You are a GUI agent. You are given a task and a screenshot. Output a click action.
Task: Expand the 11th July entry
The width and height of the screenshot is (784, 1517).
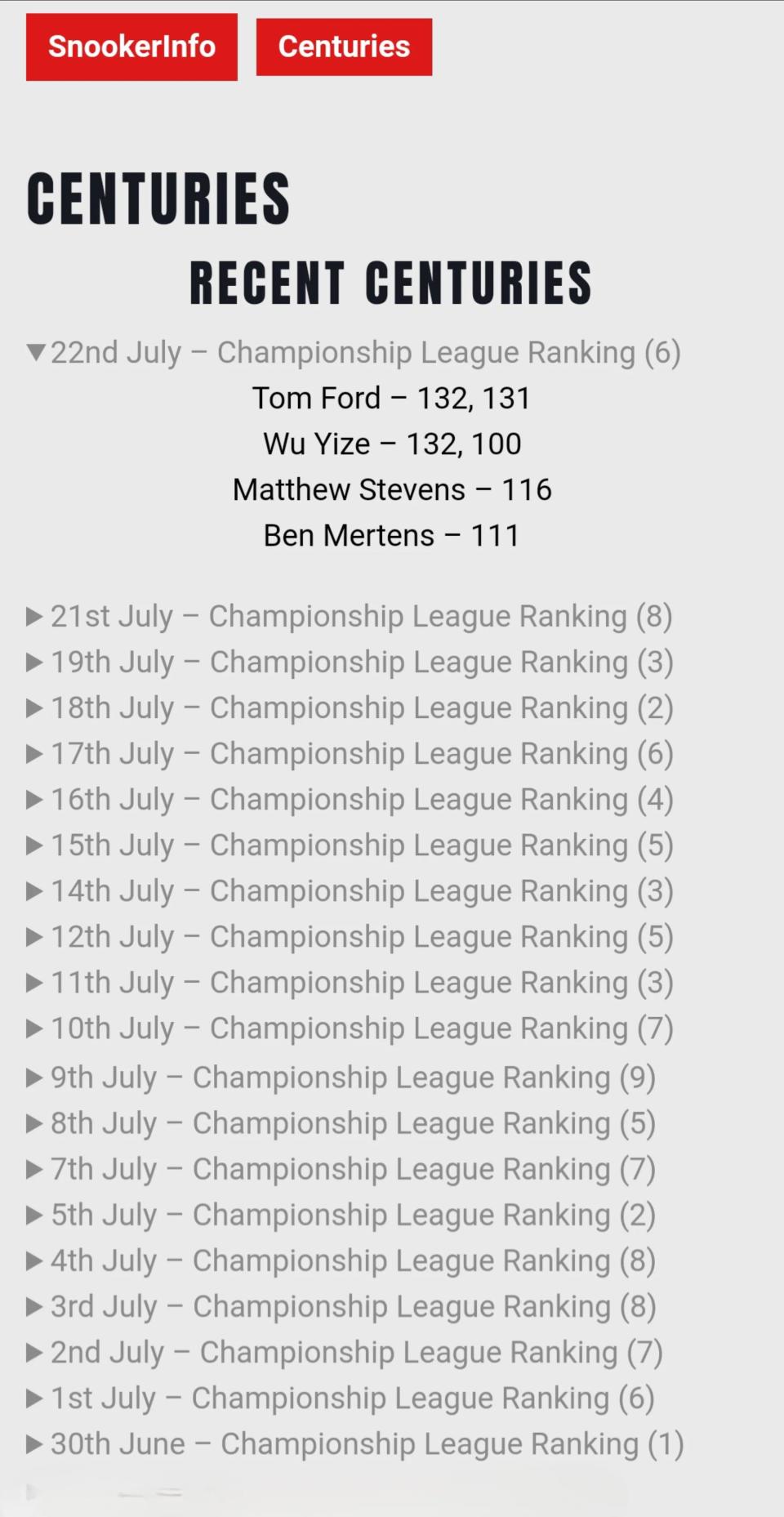(350, 983)
